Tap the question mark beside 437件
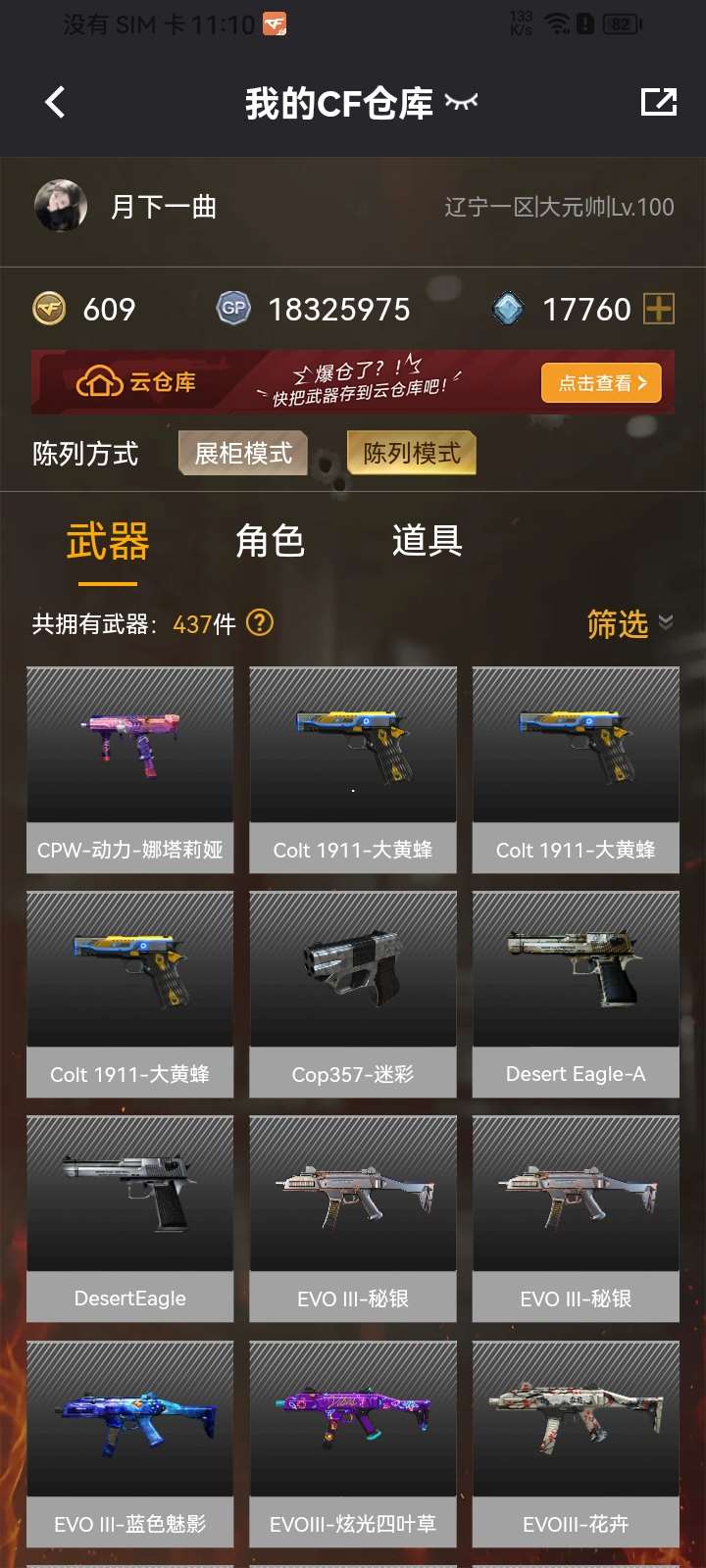706x1568 pixels. (260, 622)
